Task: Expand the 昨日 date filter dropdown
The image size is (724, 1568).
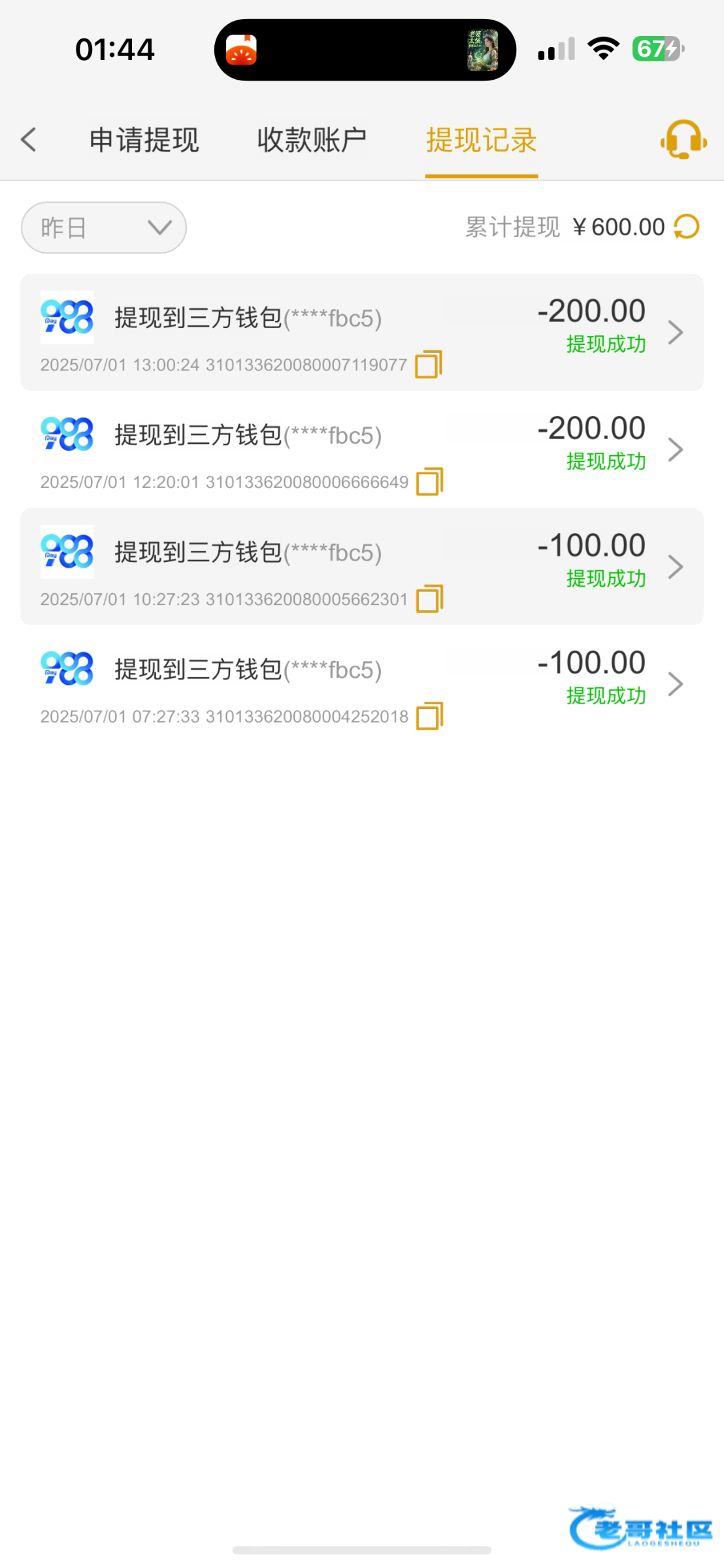Action: click(x=104, y=227)
